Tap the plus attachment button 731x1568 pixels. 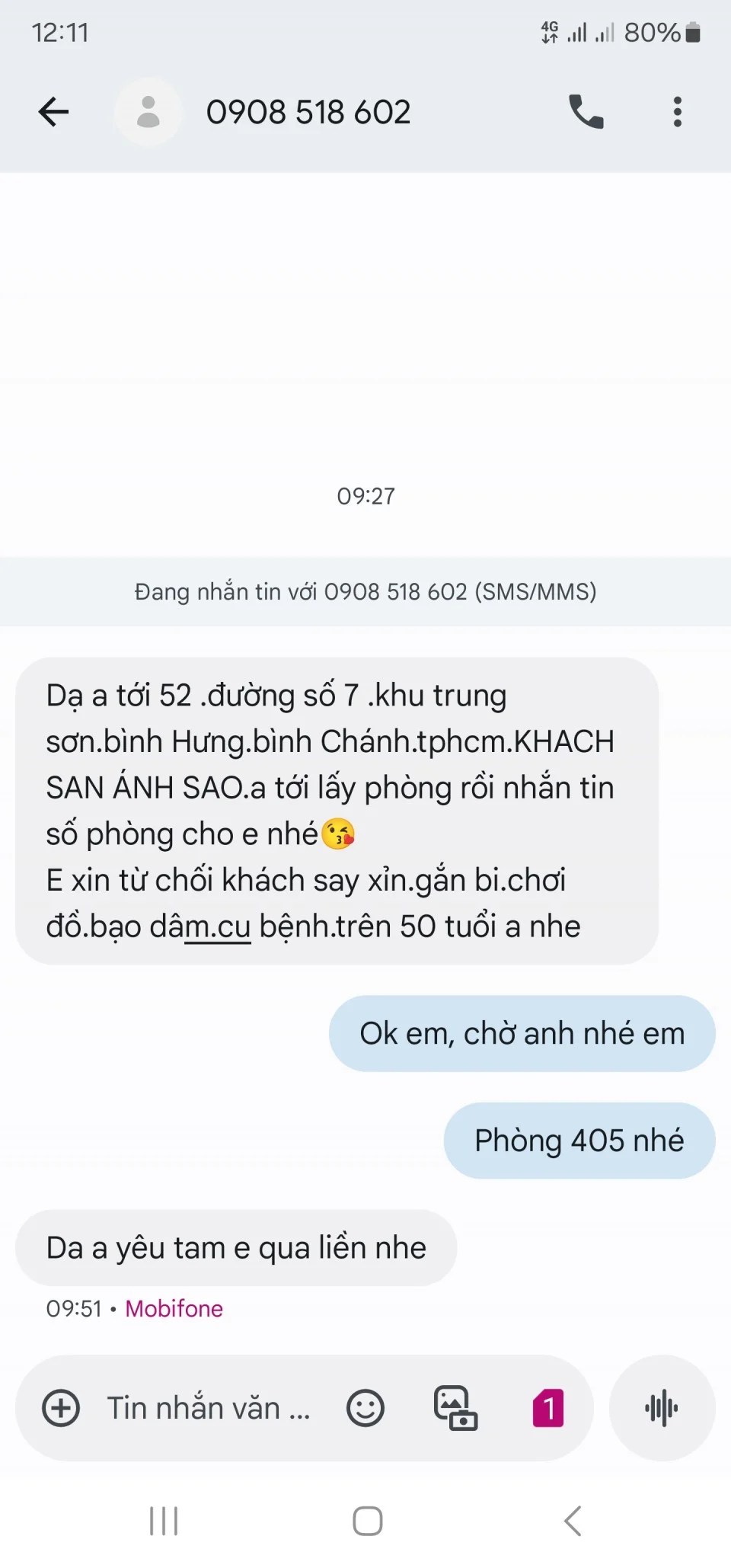click(x=61, y=1408)
